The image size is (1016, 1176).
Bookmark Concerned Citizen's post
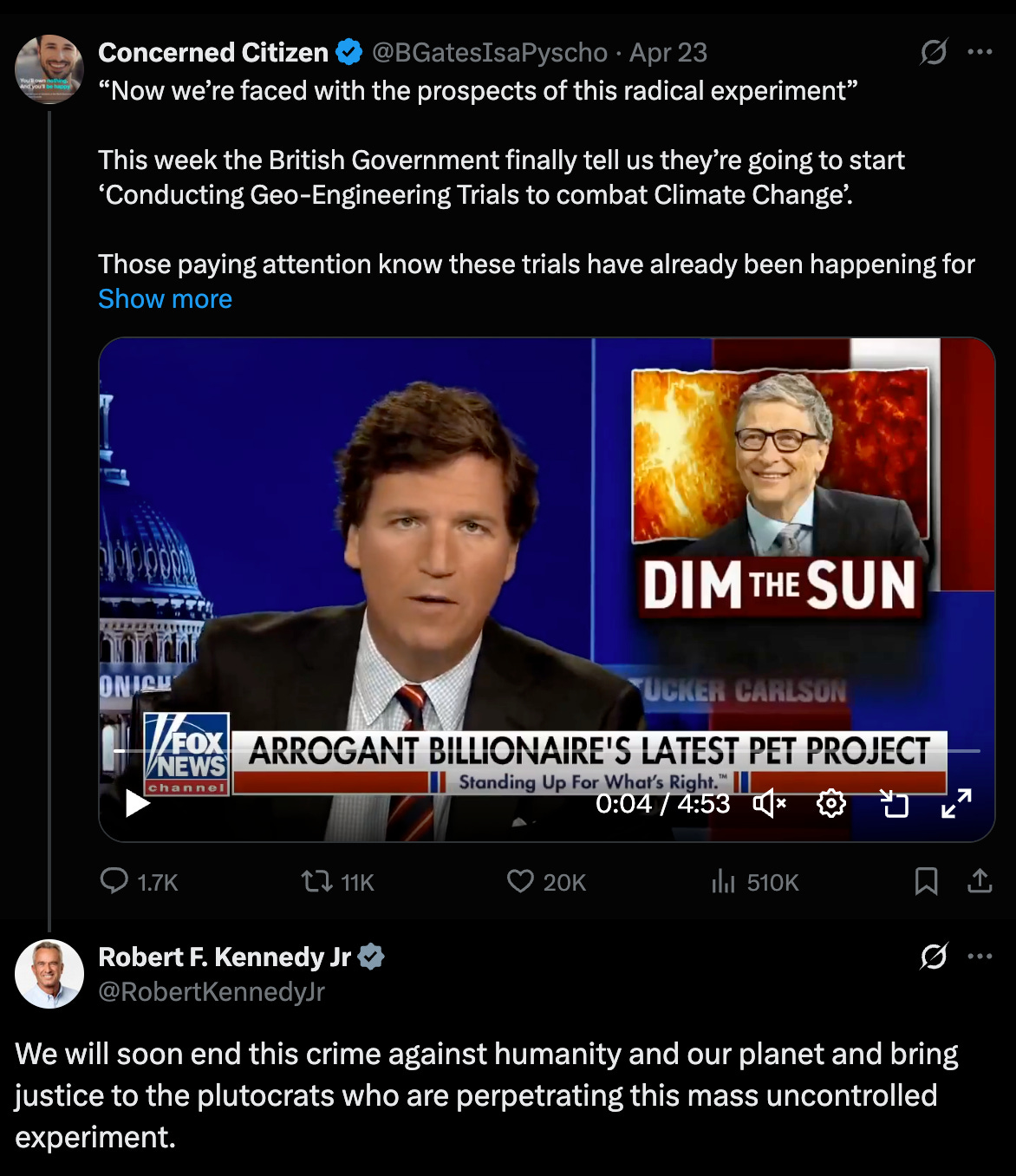coord(926,882)
